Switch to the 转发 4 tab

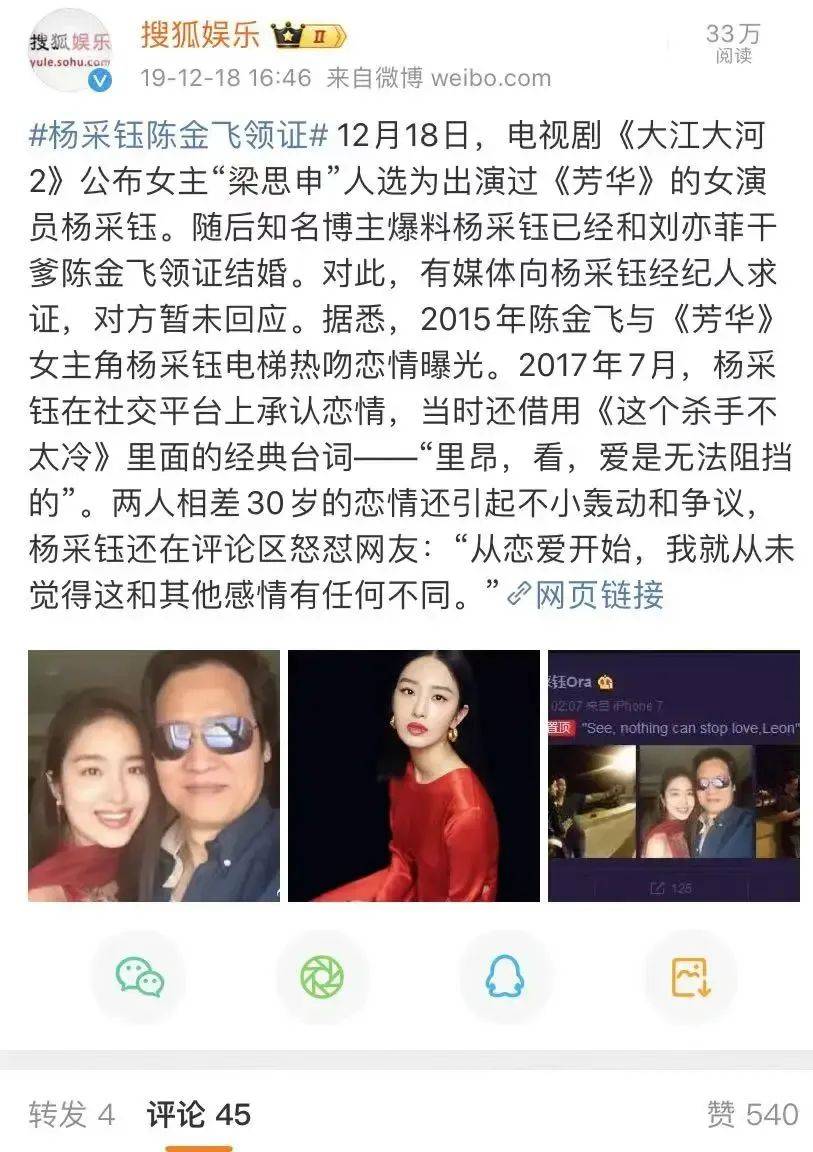72,1114
